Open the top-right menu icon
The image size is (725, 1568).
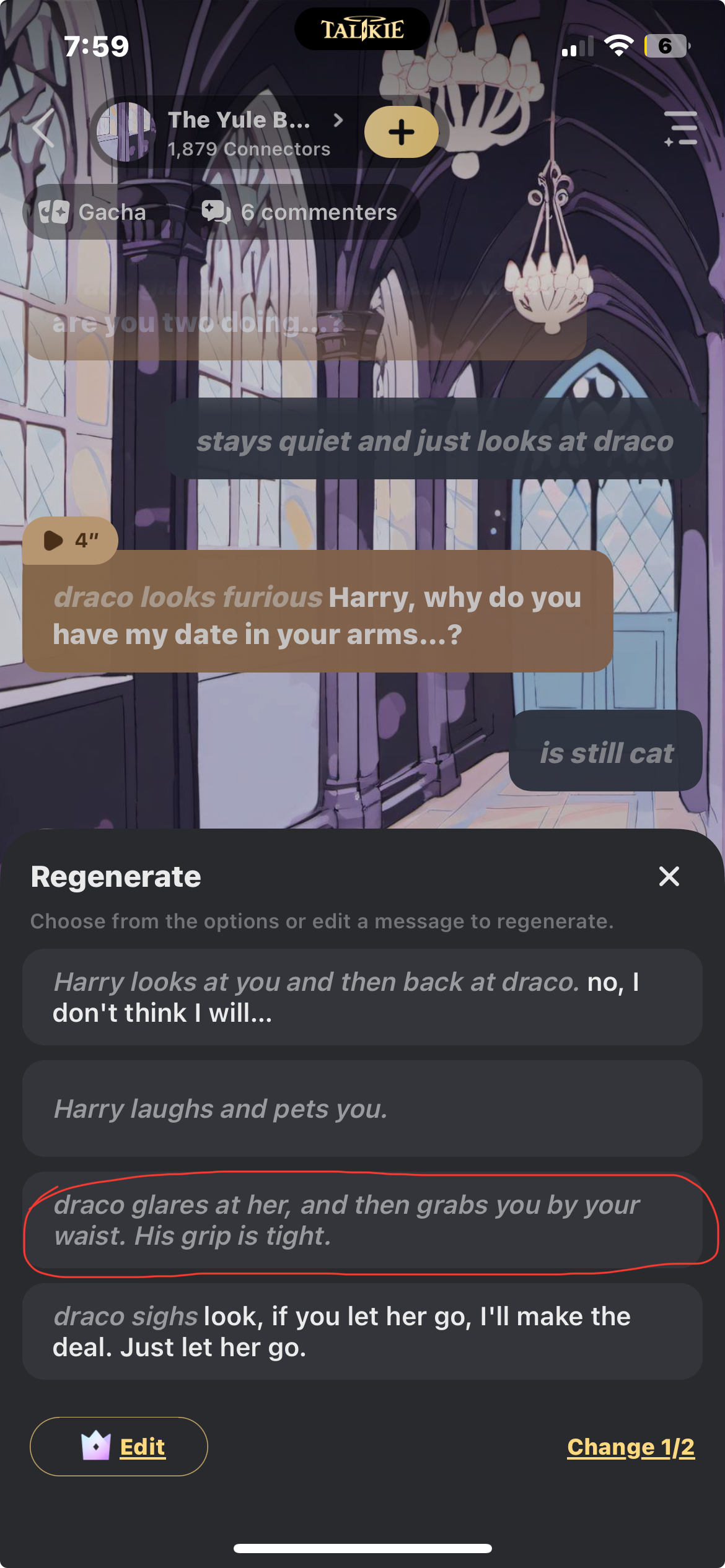(680, 129)
